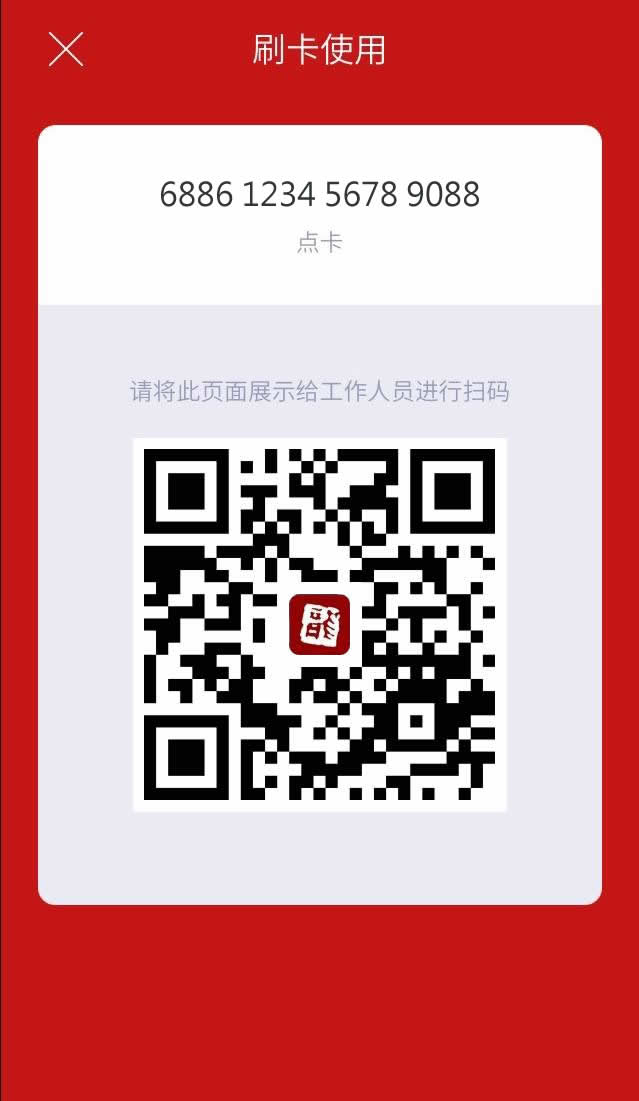This screenshot has height=1101, width=639.
Task: Close the 刷卡使用 page
Action: 66,49
